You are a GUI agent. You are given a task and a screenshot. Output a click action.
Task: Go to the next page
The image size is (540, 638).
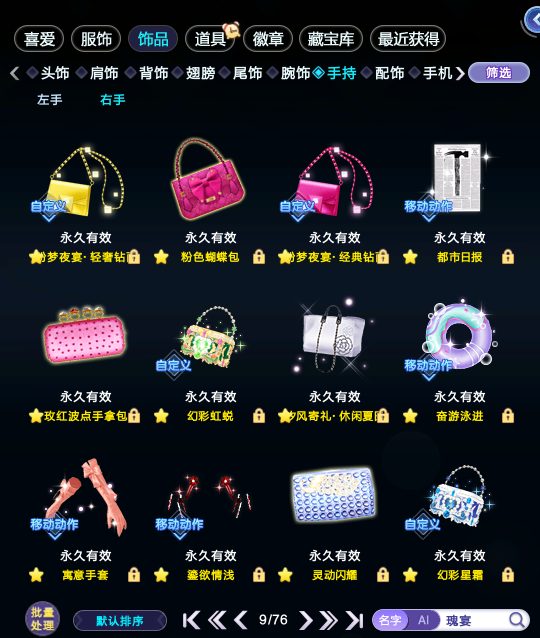point(305,620)
